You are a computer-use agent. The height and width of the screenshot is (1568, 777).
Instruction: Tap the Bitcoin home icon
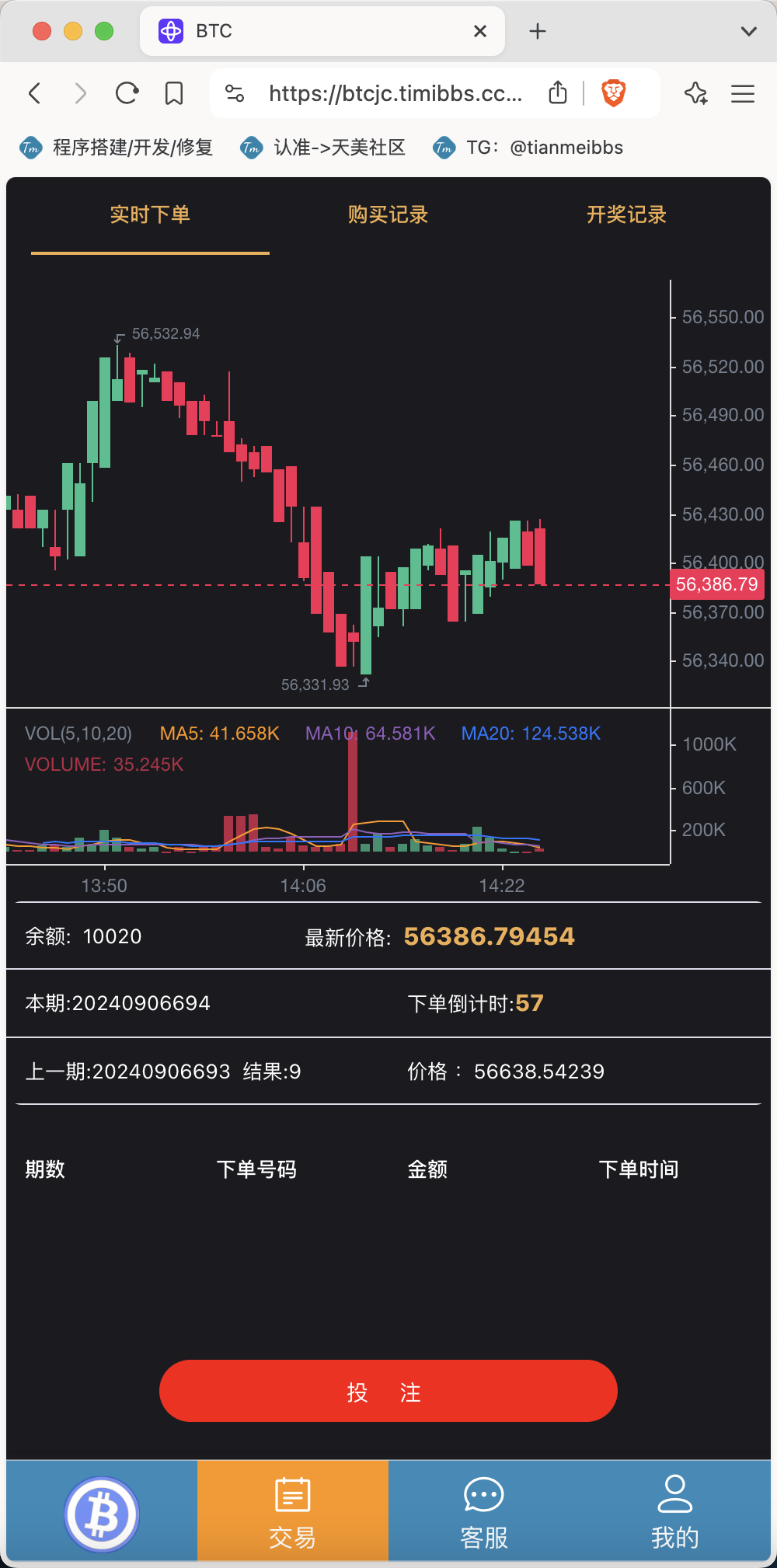click(x=102, y=1514)
